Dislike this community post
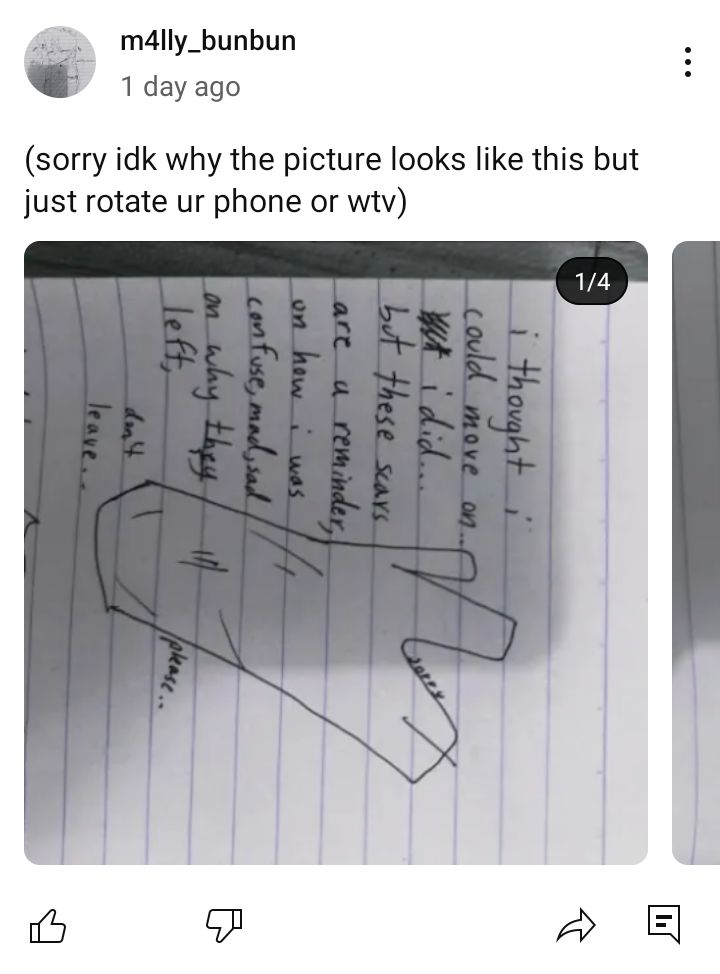This screenshot has width=720, height=974. (224, 926)
